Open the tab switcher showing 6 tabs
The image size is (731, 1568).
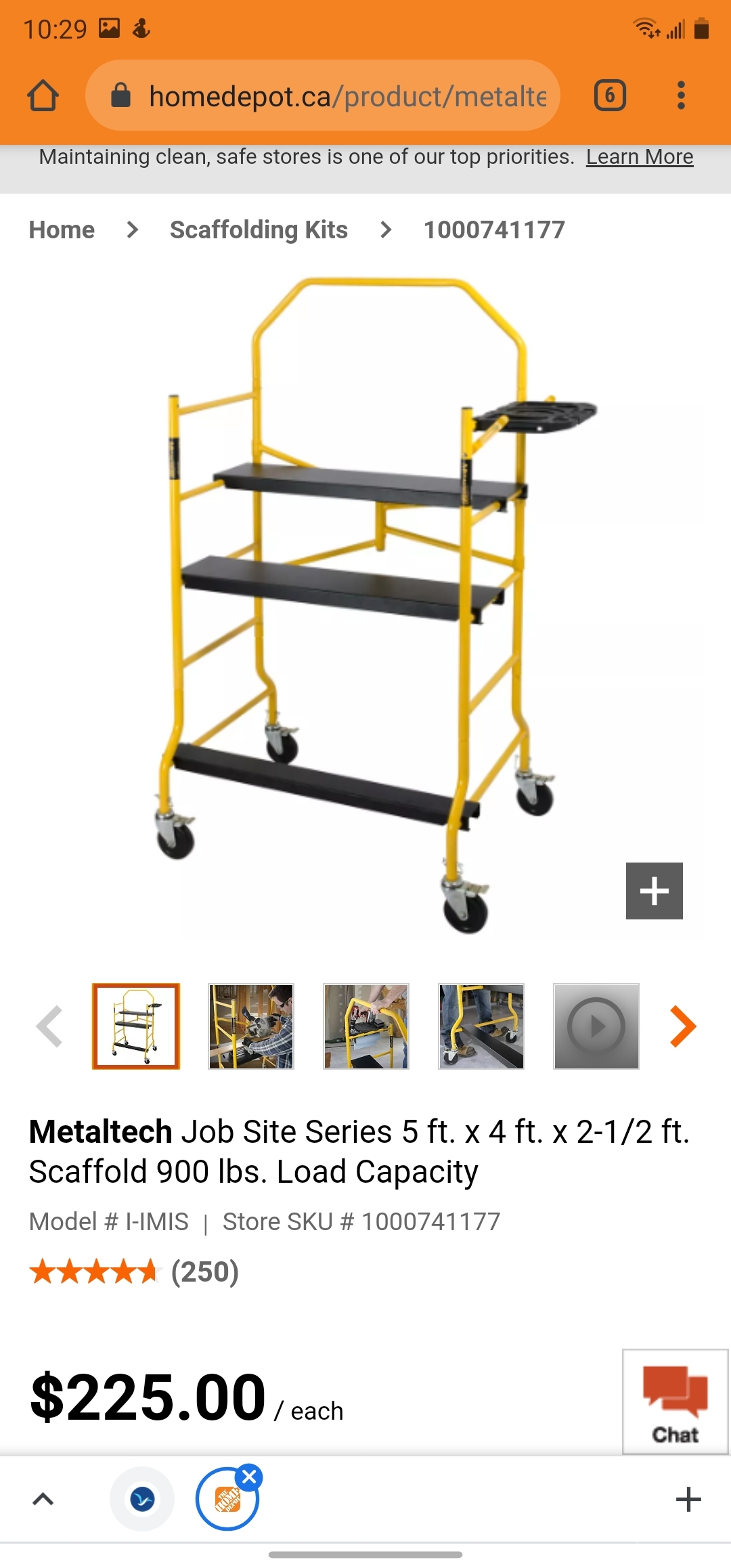(609, 95)
